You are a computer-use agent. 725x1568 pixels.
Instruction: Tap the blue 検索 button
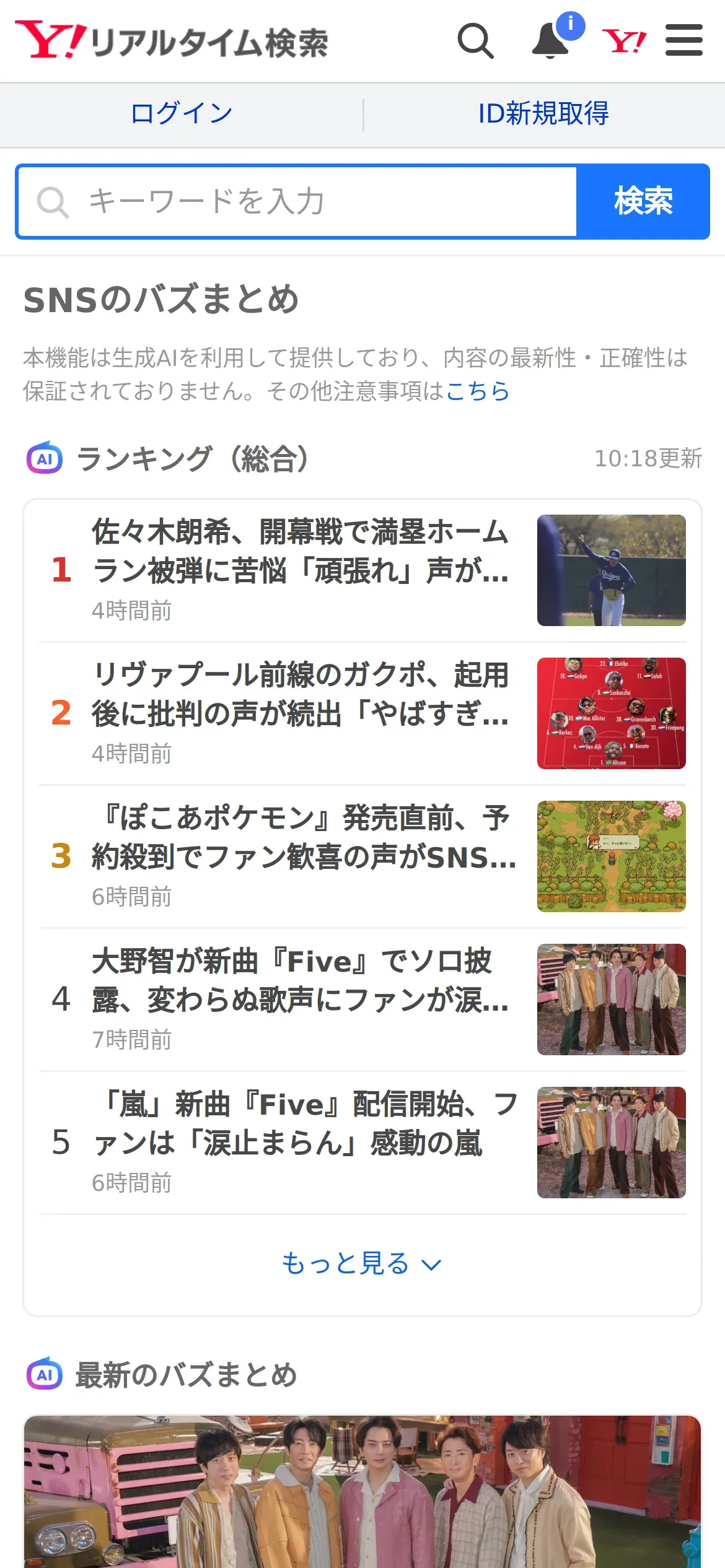point(643,202)
